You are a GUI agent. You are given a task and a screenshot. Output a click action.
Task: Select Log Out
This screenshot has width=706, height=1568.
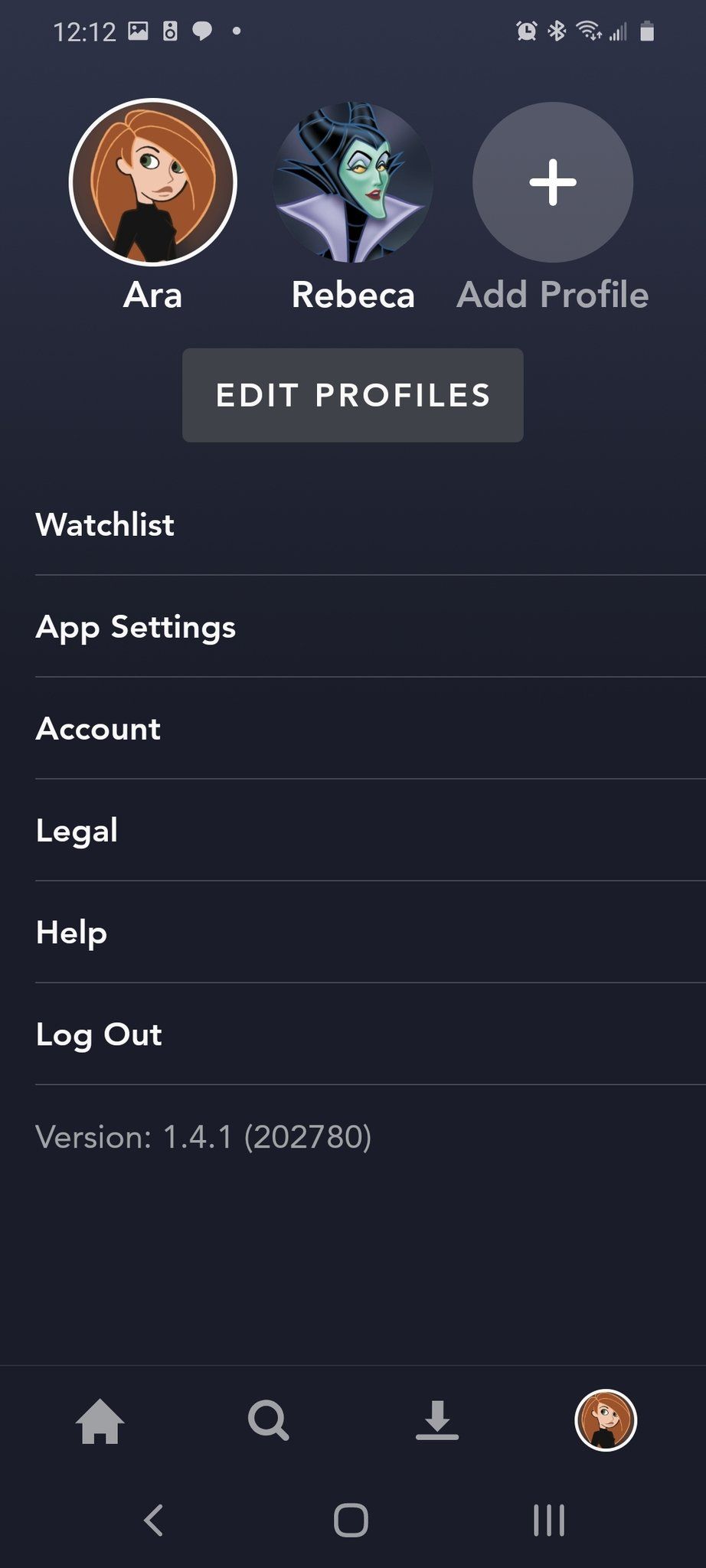98,1034
